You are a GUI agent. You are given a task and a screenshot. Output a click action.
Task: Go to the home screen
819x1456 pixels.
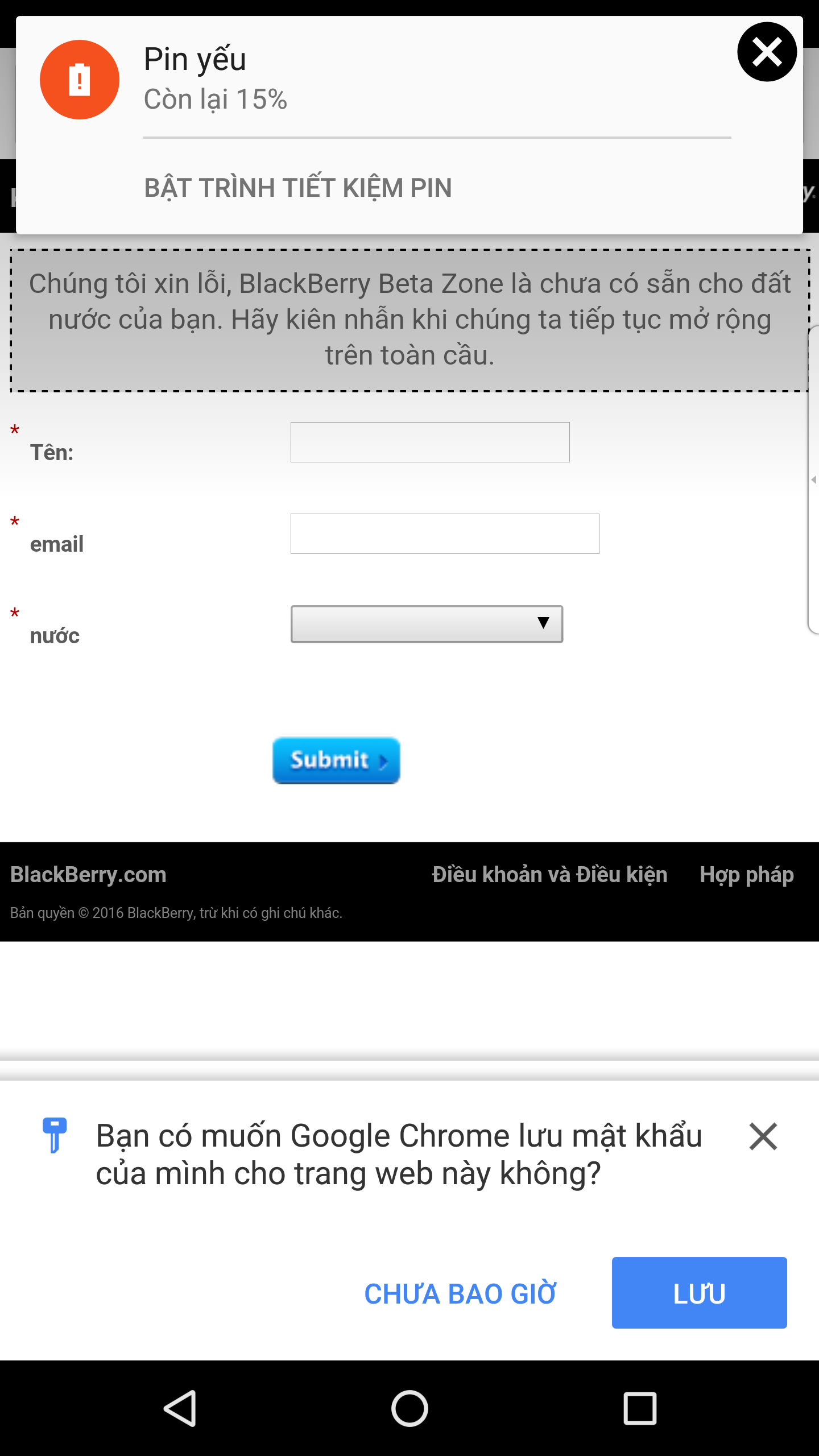(409, 1408)
